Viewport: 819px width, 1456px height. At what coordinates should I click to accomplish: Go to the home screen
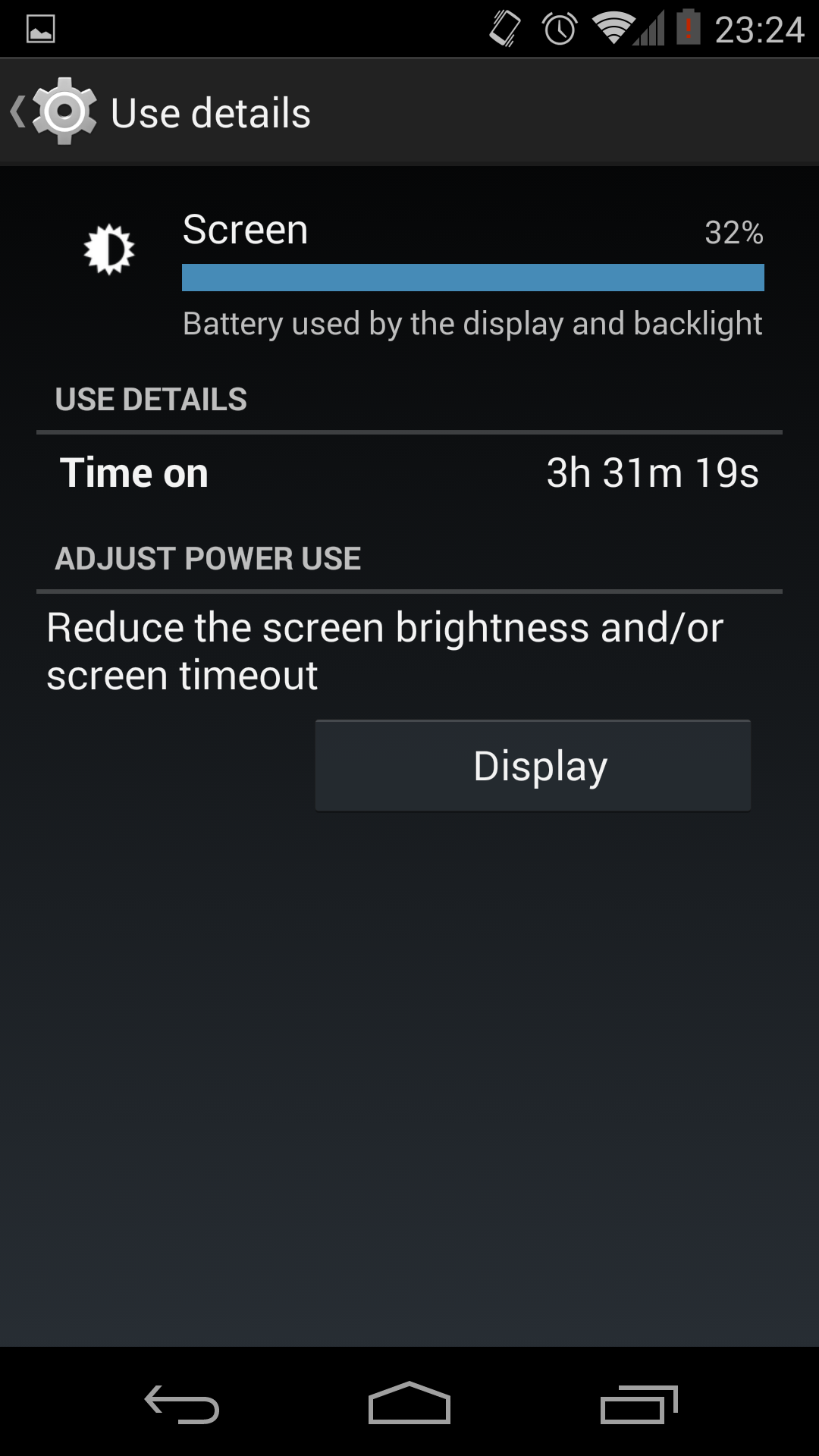[409, 1403]
